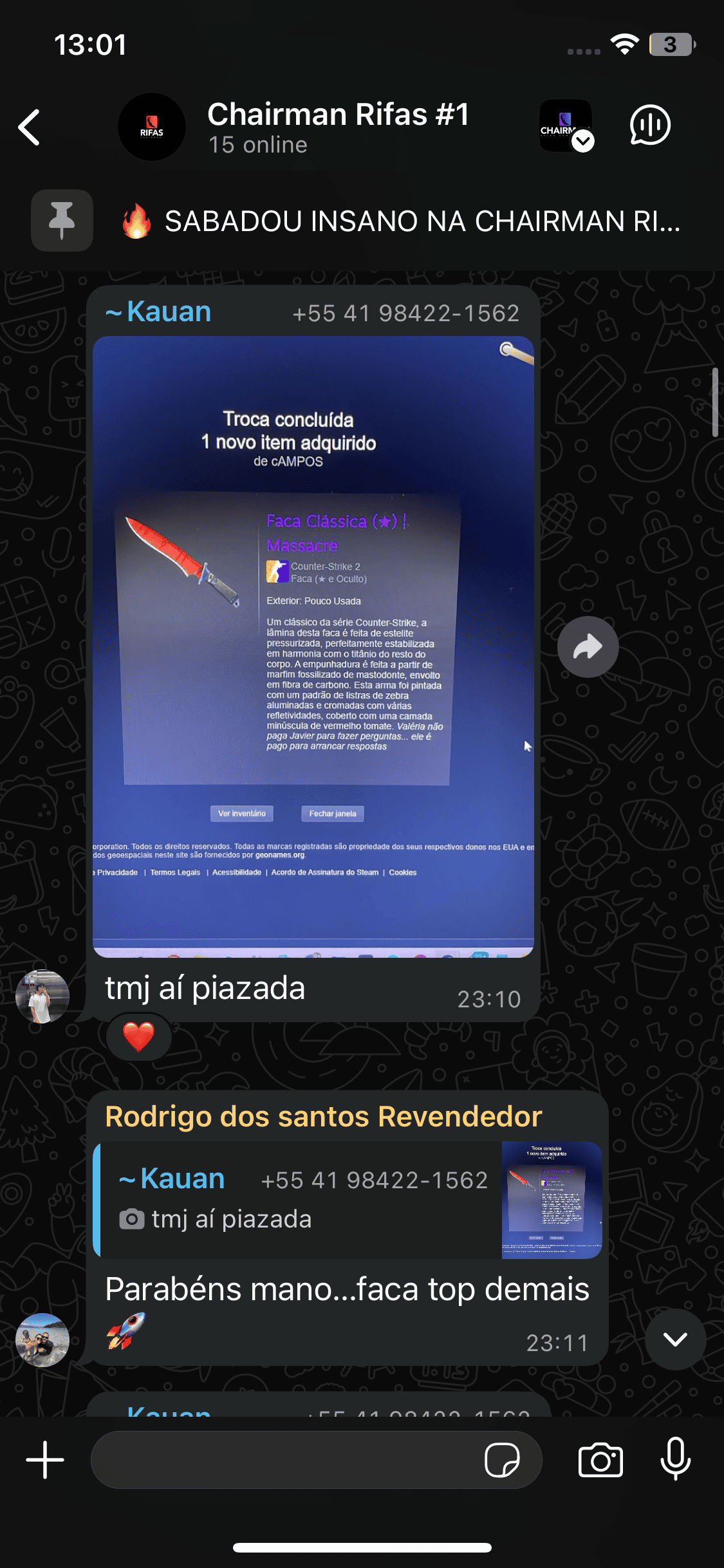View the heart reaction on Kauan's message
The height and width of the screenshot is (1568, 724).
click(139, 1037)
